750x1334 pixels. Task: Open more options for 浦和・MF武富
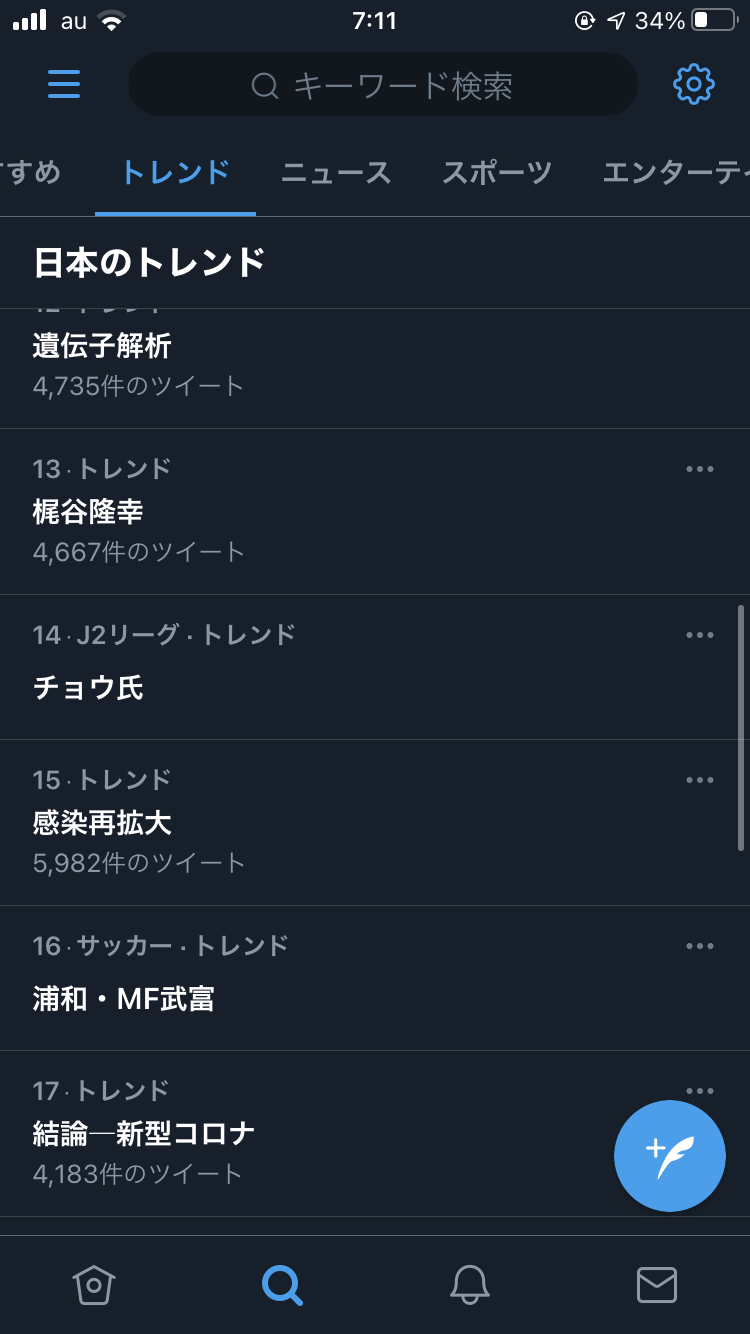pos(700,946)
